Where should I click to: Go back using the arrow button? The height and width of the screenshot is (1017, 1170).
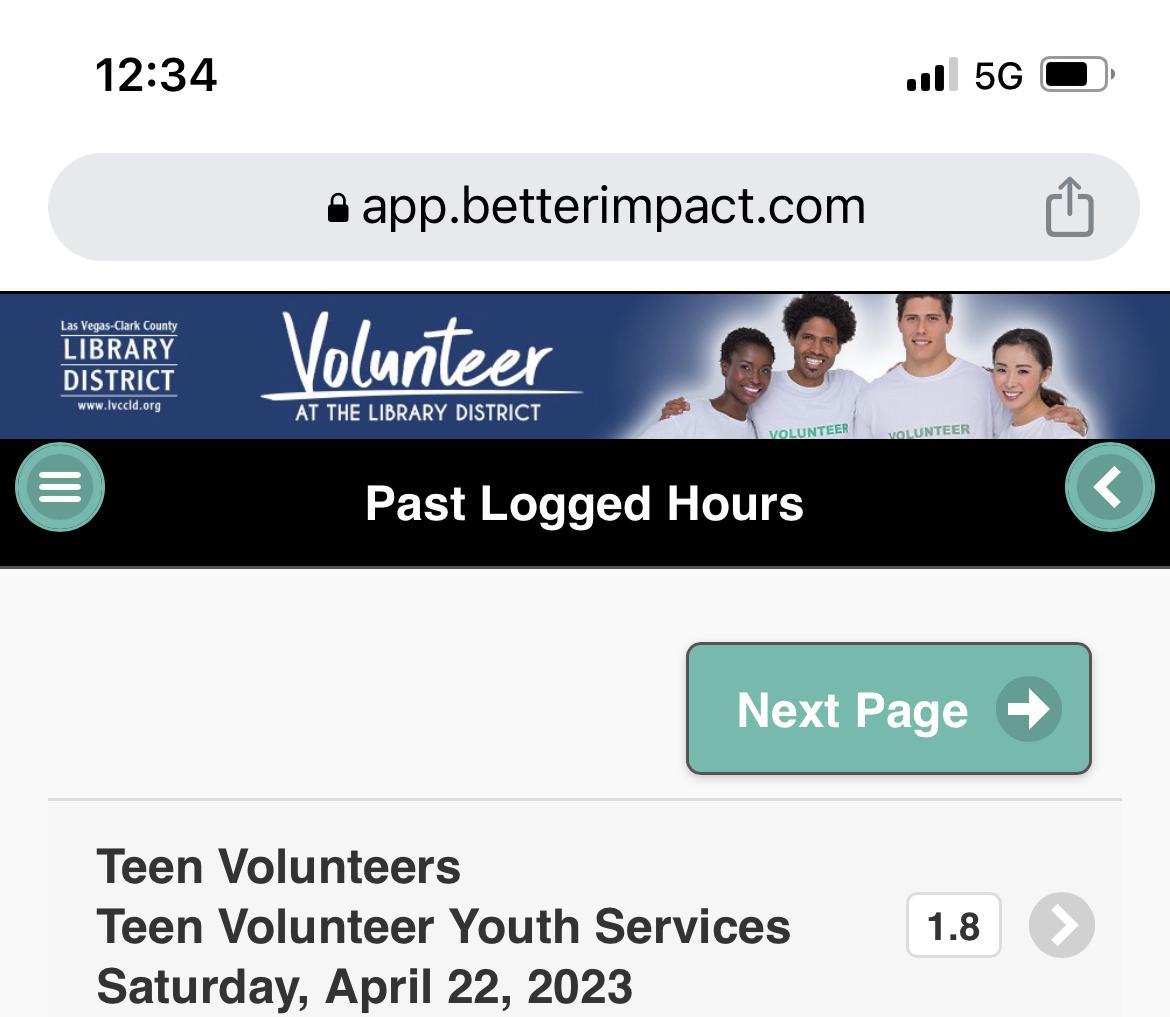click(x=1109, y=487)
